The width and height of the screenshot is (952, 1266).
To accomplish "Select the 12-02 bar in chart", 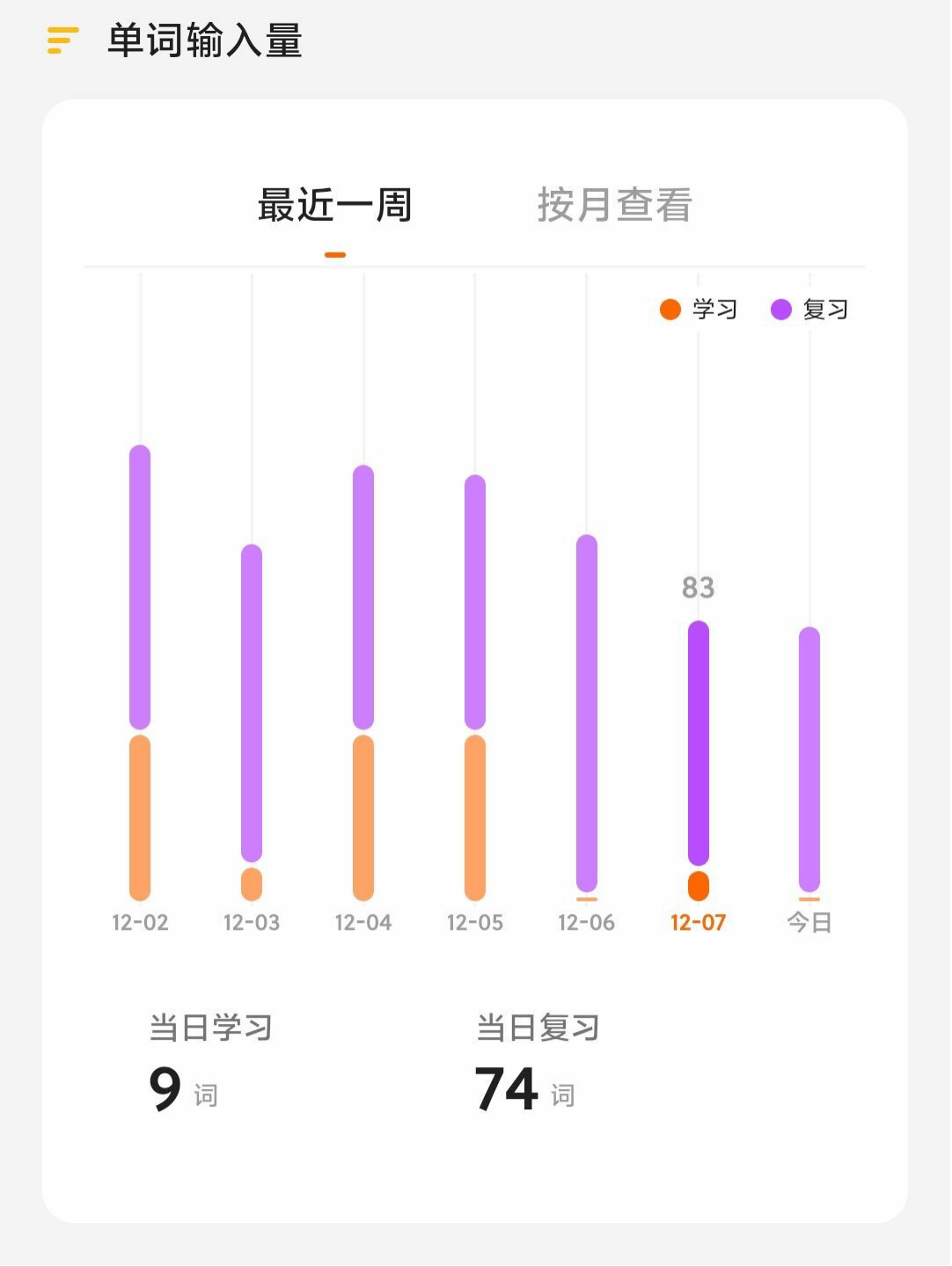I will 140,673.
